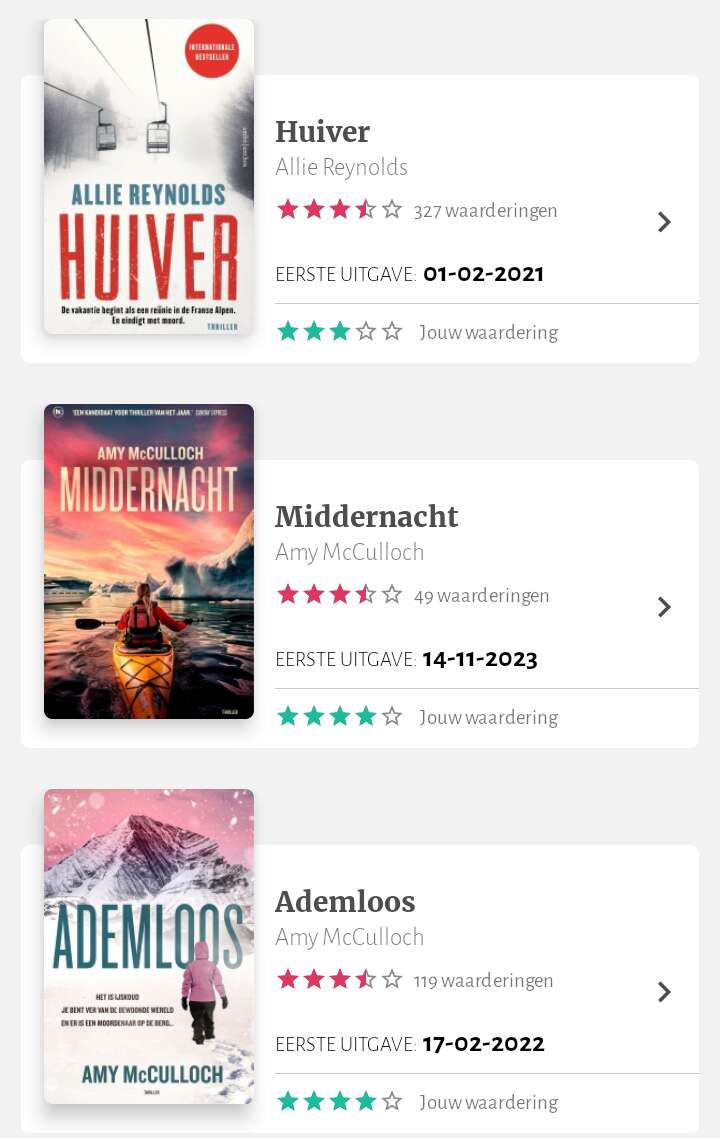Viewport: 720px width, 1138px height.
Task: Open details chevron for Huiver
Action: pyautogui.click(x=664, y=222)
